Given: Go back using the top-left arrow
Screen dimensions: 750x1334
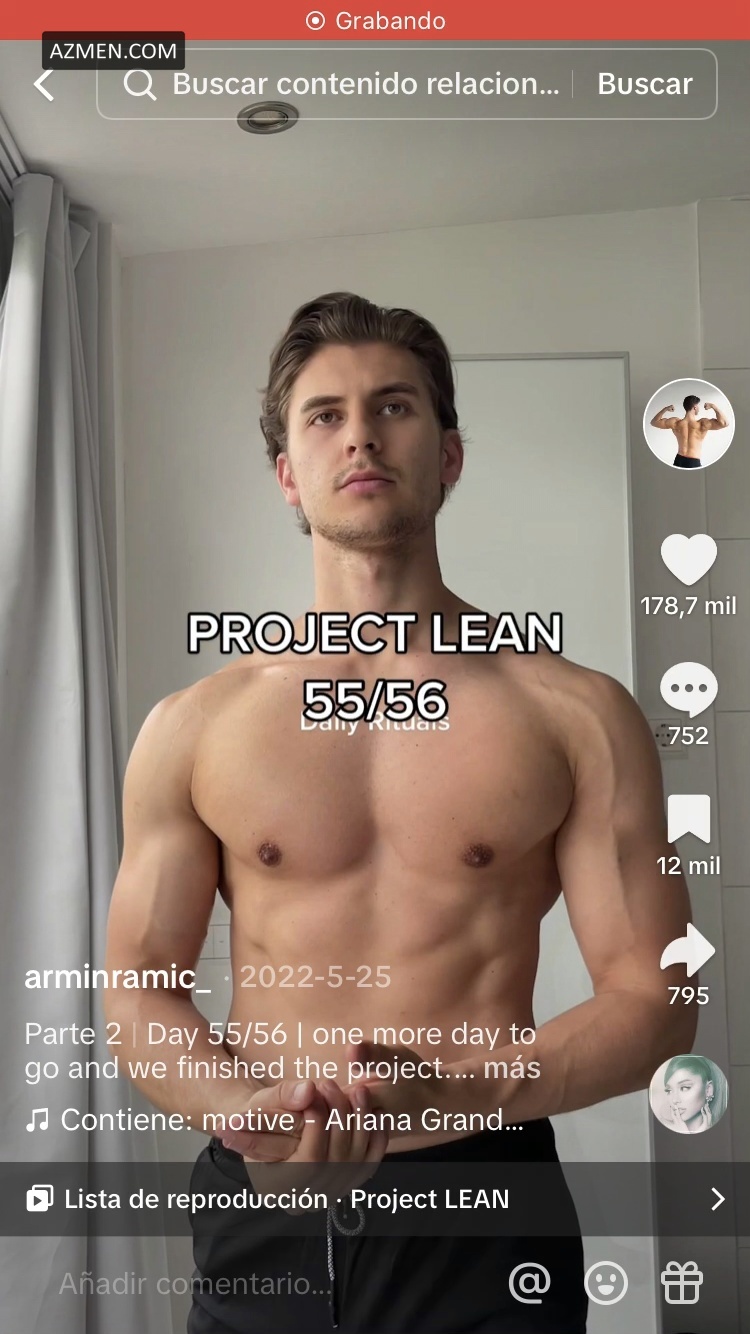Looking at the screenshot, I should (x=44, y=85).
